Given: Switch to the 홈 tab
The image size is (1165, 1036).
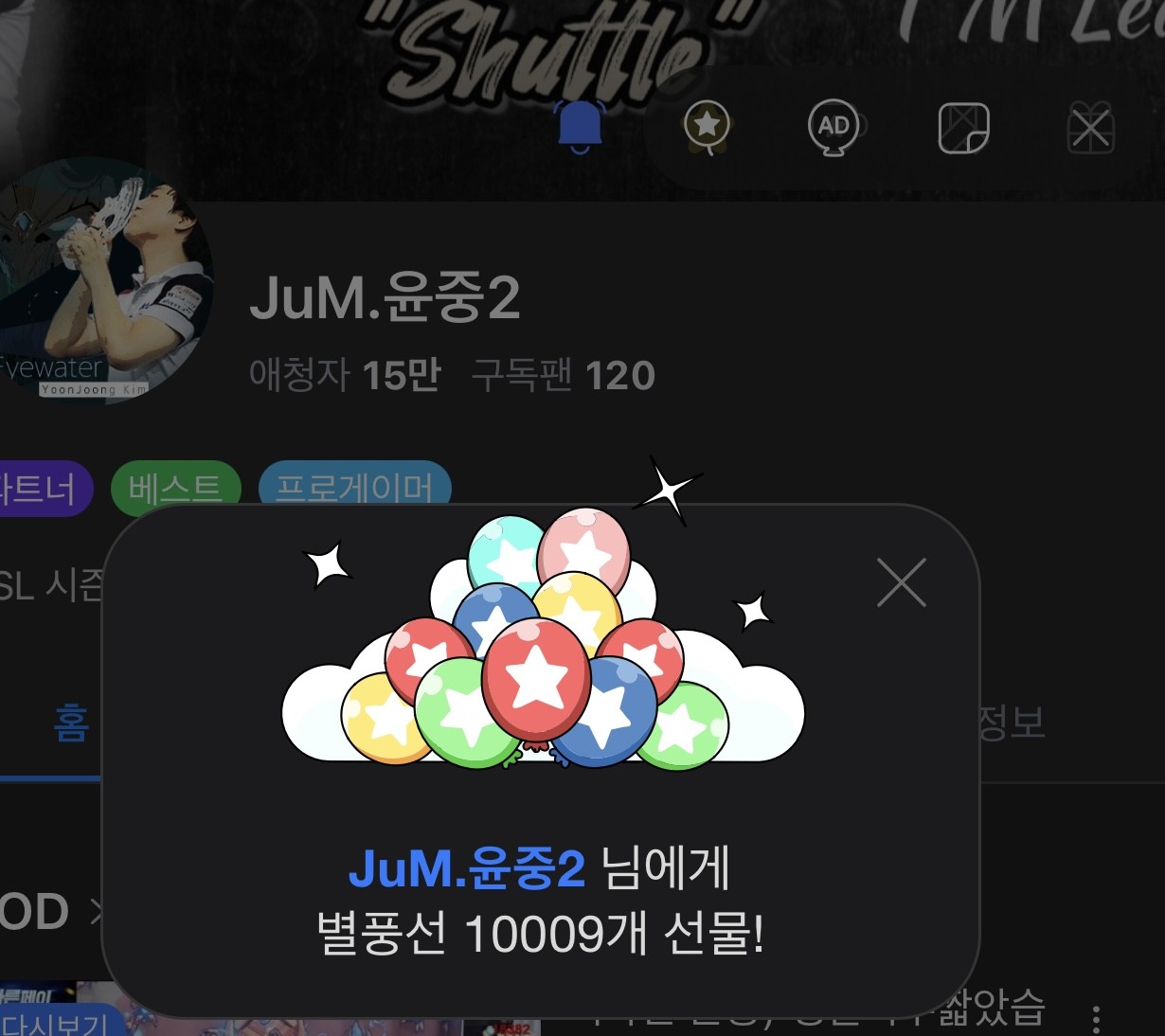Looking at the screenshot, I should pyautogui.click(x=70, y=723).
